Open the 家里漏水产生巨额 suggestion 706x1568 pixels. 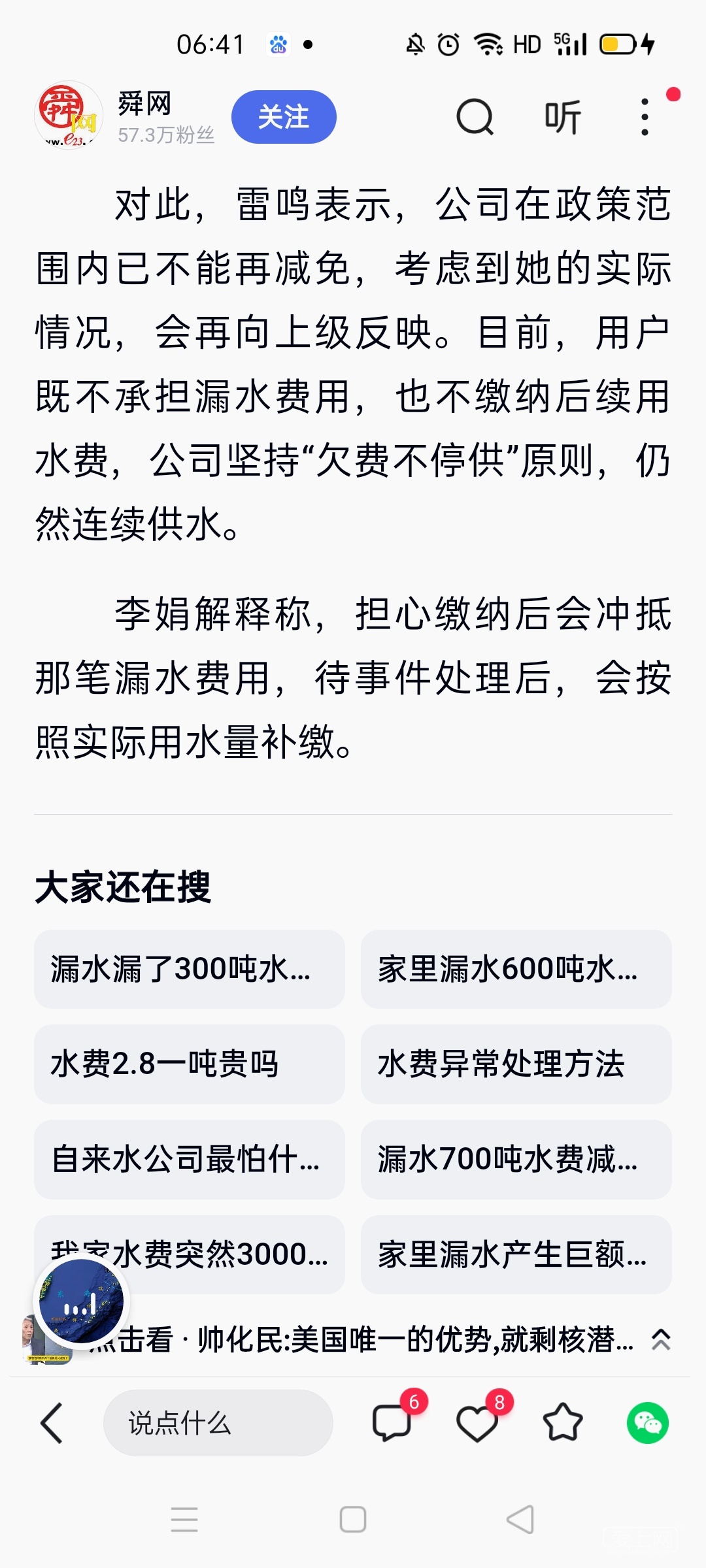[x=516, y=1255]
